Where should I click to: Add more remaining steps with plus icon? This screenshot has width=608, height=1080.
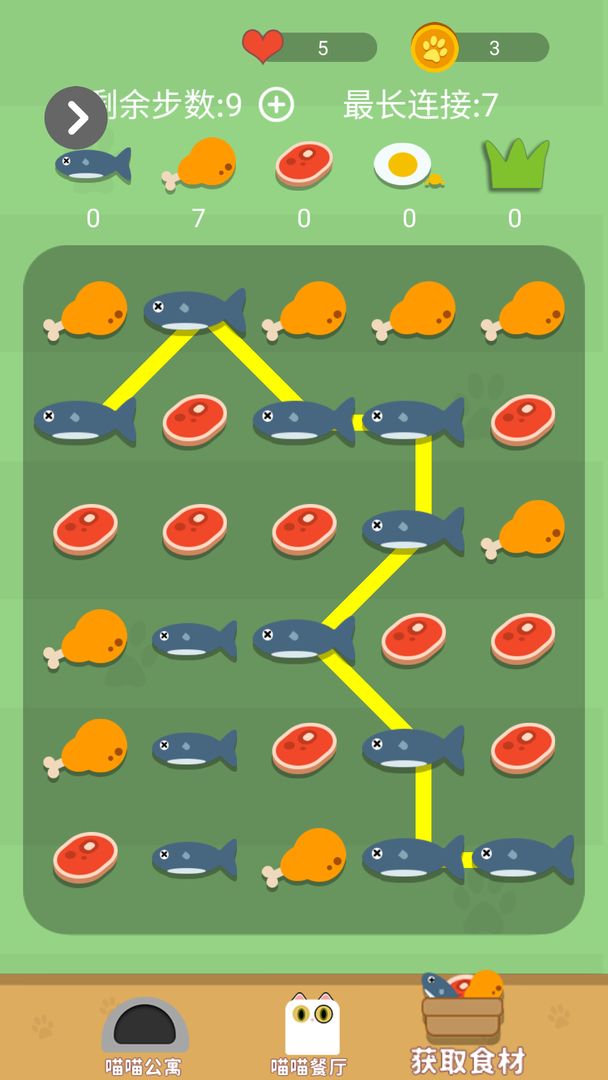point(276,105)
